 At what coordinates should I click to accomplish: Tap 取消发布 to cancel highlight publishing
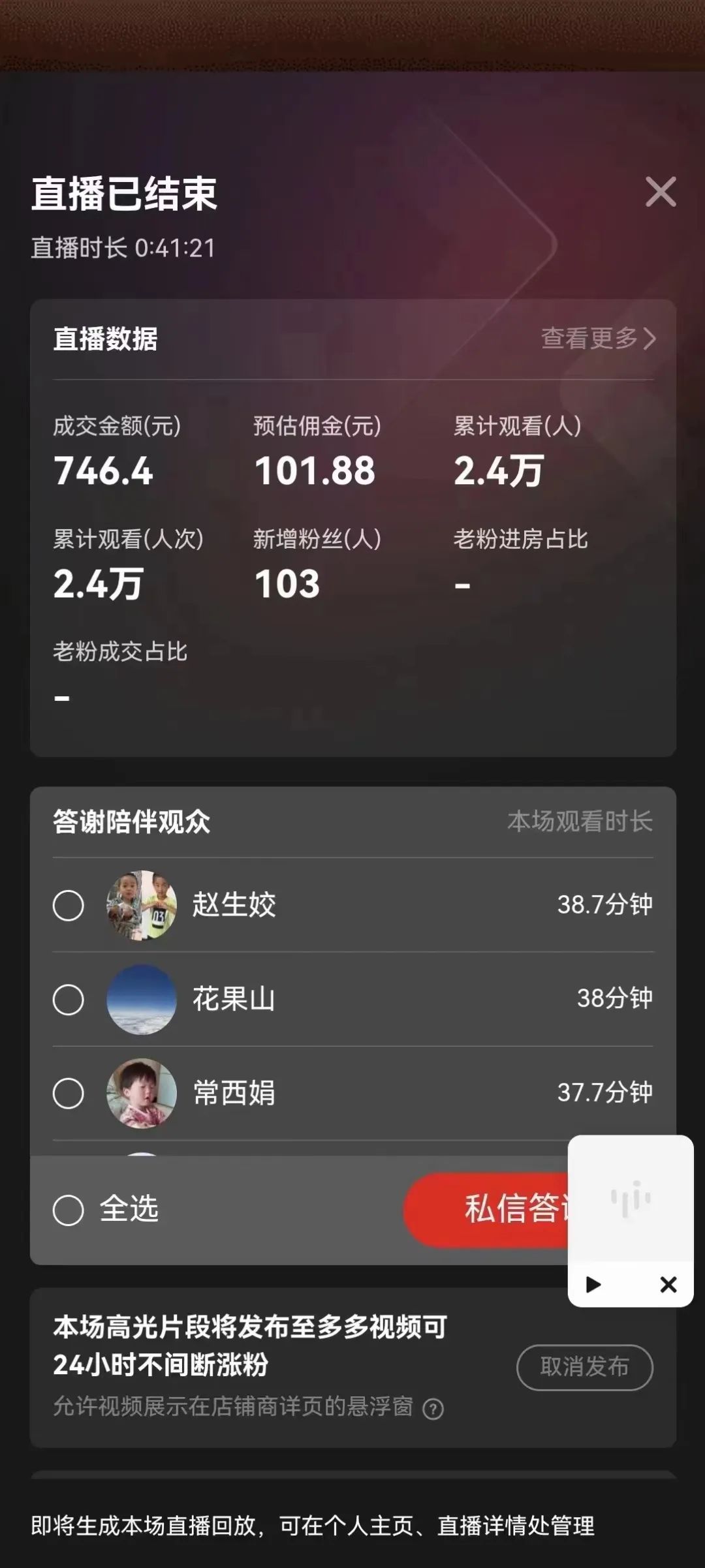(x=584, y=1366)
